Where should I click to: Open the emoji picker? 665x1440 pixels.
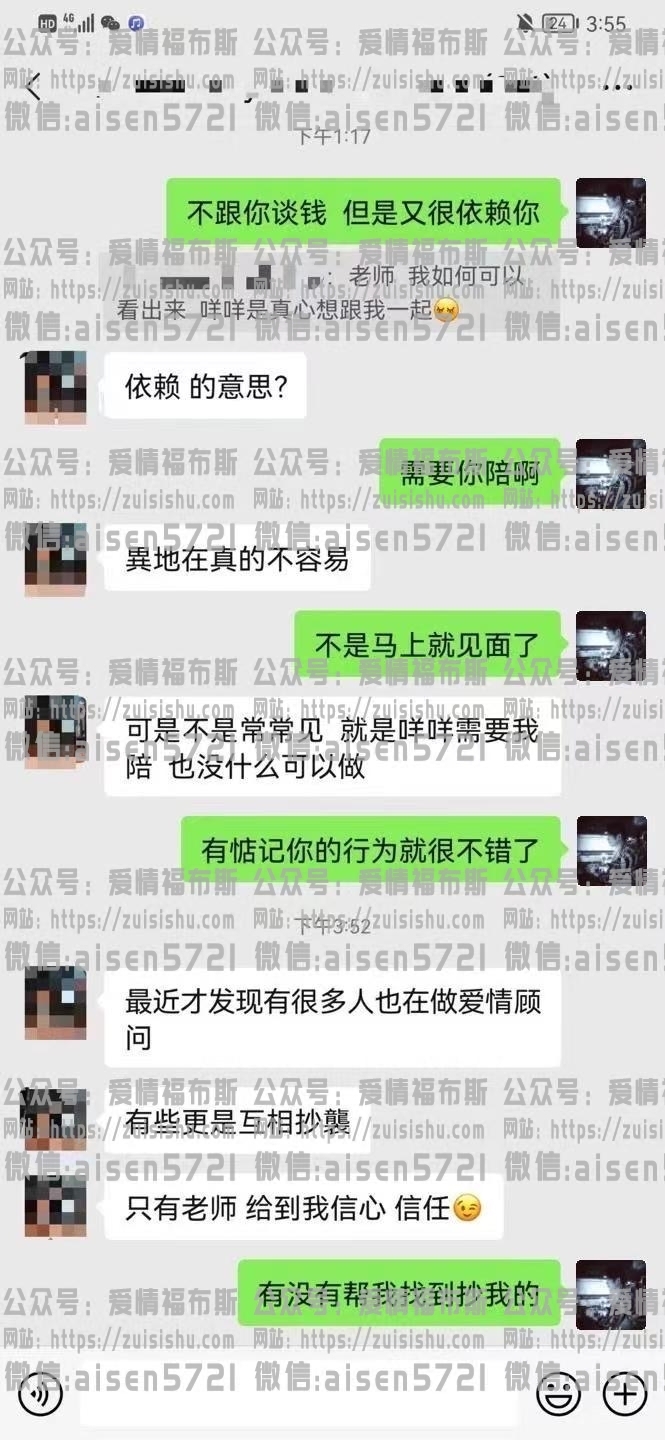point(558,1393)
